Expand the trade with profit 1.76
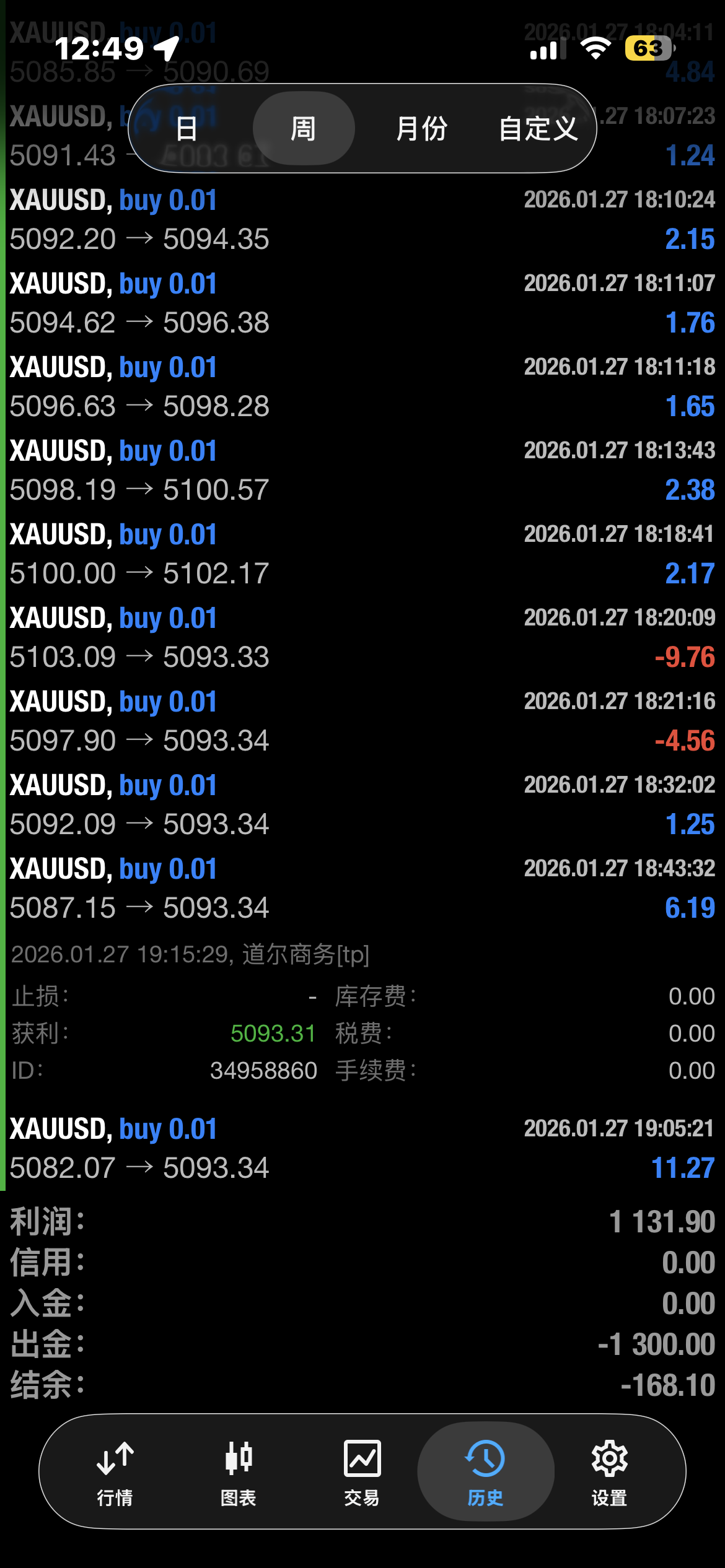Viewport: 725px width, 1568px height. [x=362, y=303]
